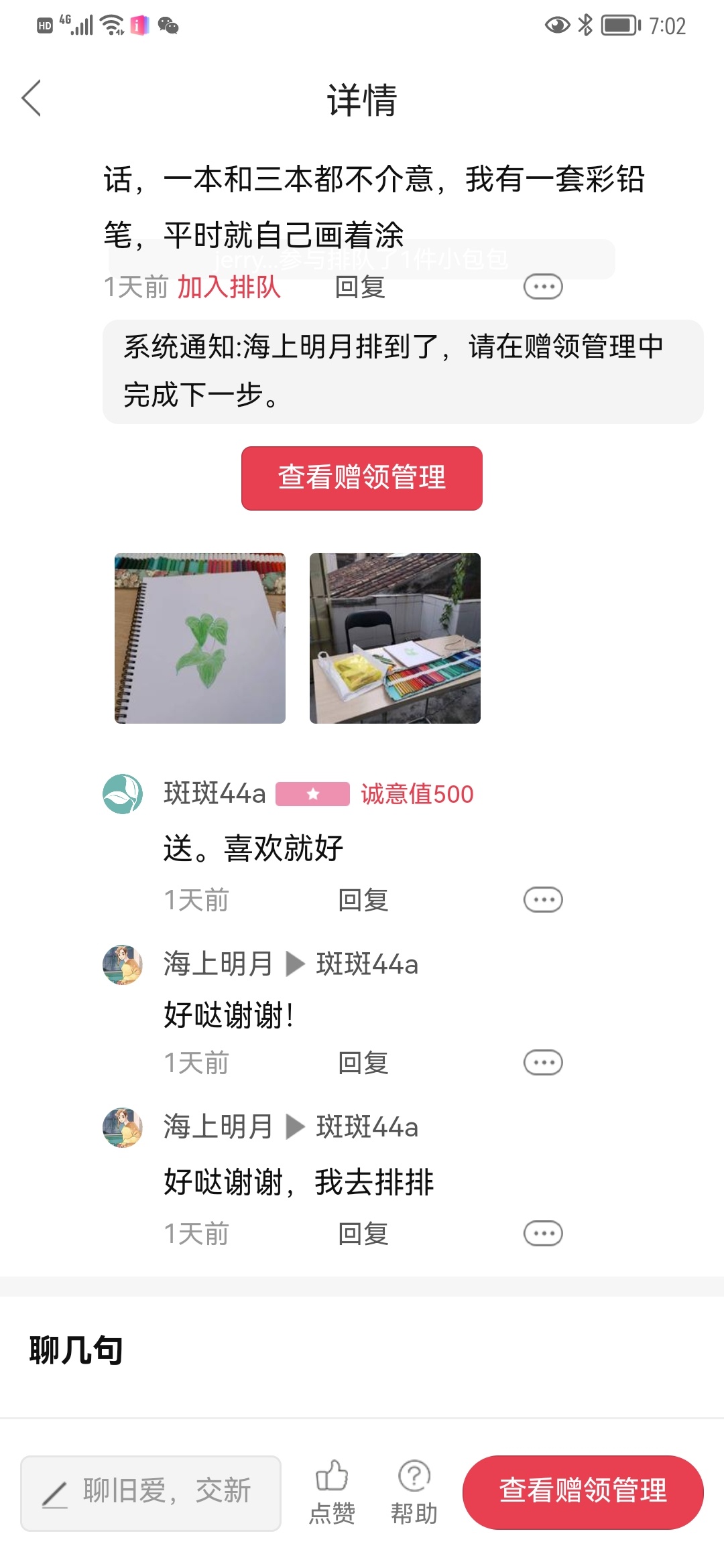Open options for the colored pencil comment
Viewport: 724px width, 1568px height.
(x=542, y=287)
